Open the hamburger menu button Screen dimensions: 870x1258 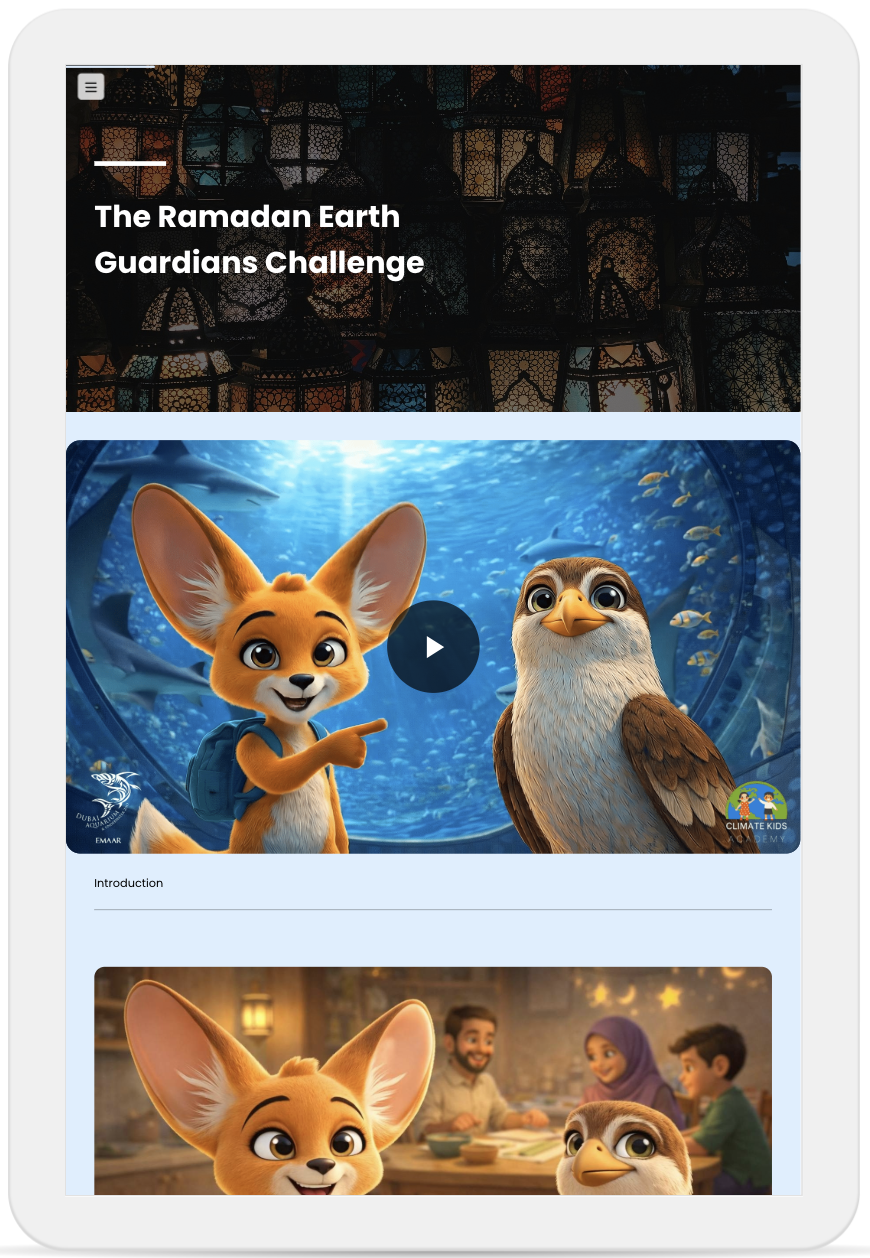pyautogui.click(x=91, y=87)
